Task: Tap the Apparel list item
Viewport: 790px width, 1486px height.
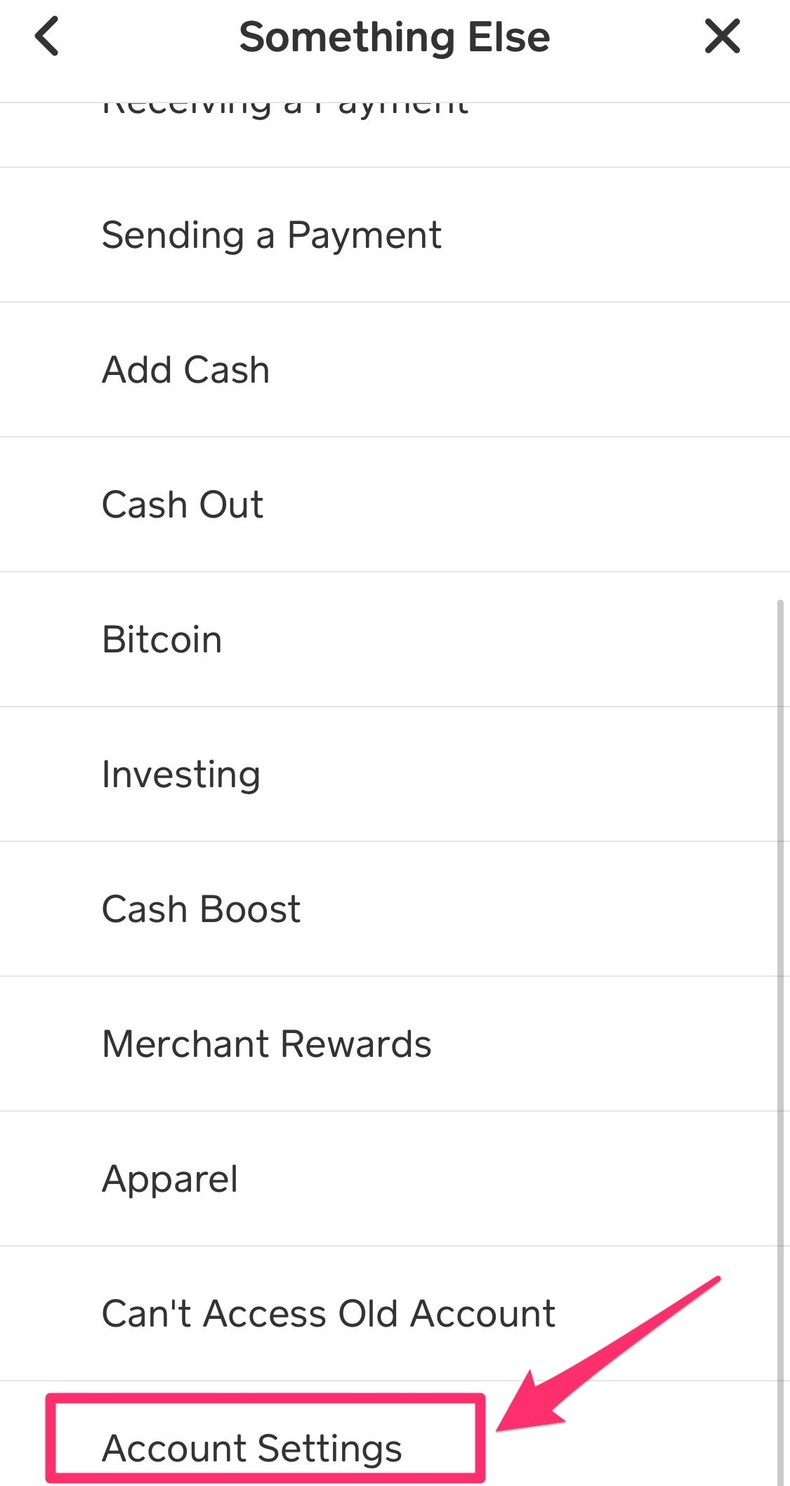Action: (169, 1178)
